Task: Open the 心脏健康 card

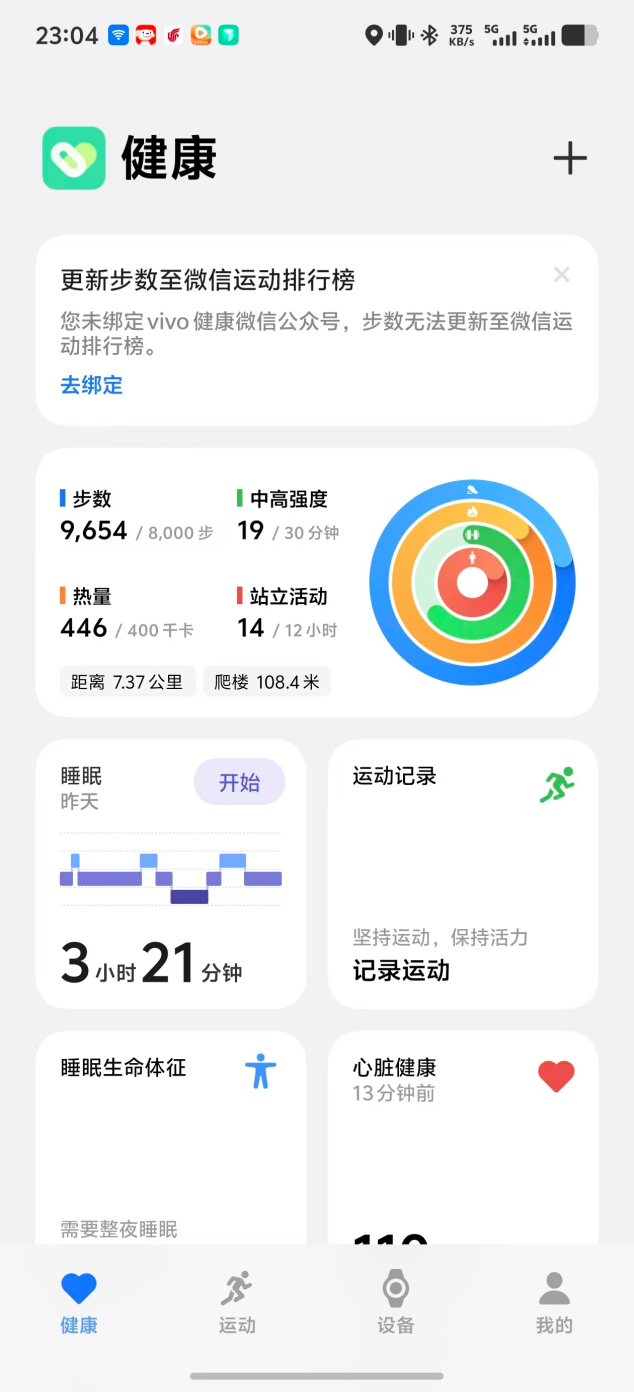Action: (x=463, y=1138)
